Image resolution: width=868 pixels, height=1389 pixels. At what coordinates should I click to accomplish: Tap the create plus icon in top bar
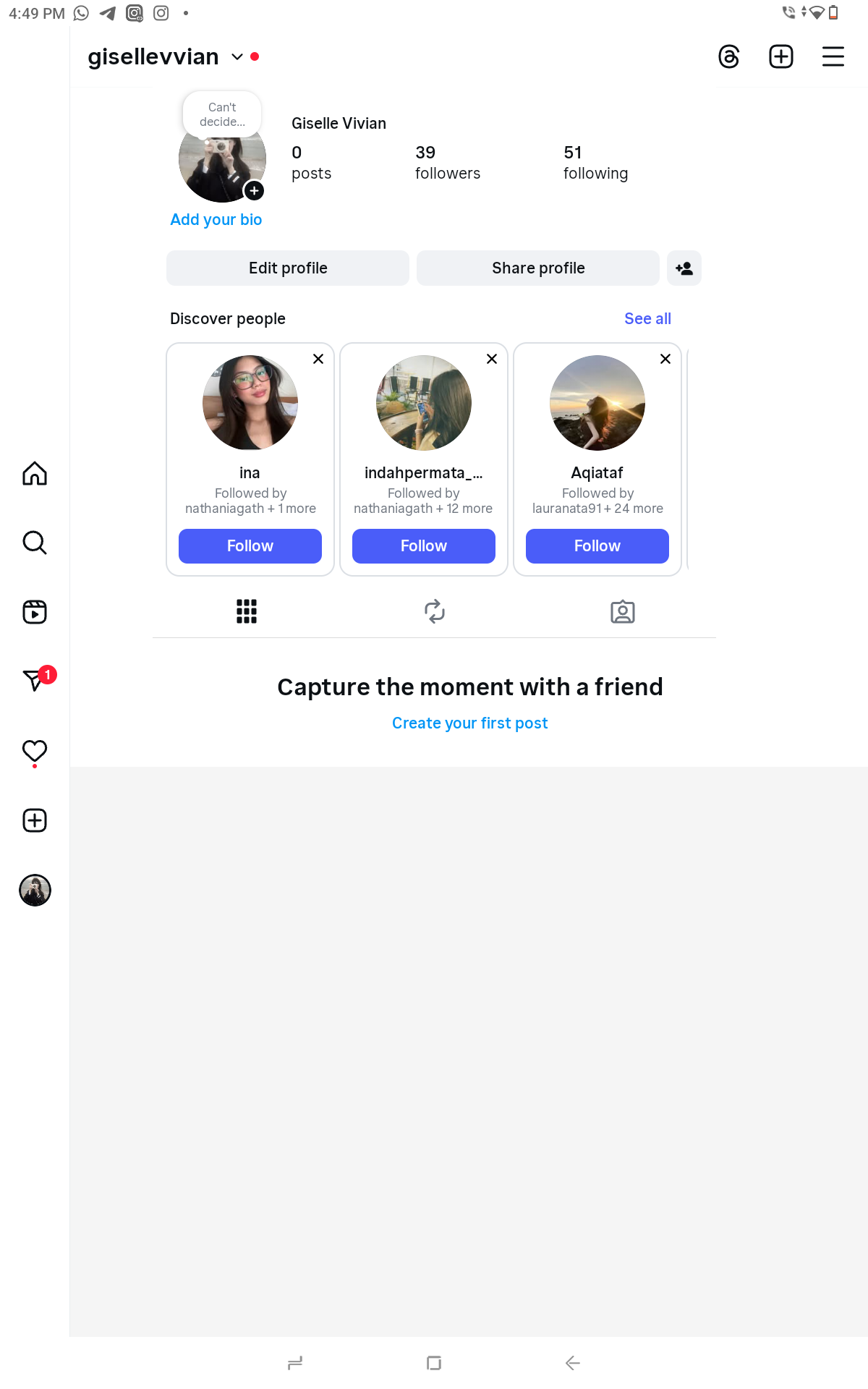coord(780,56)
